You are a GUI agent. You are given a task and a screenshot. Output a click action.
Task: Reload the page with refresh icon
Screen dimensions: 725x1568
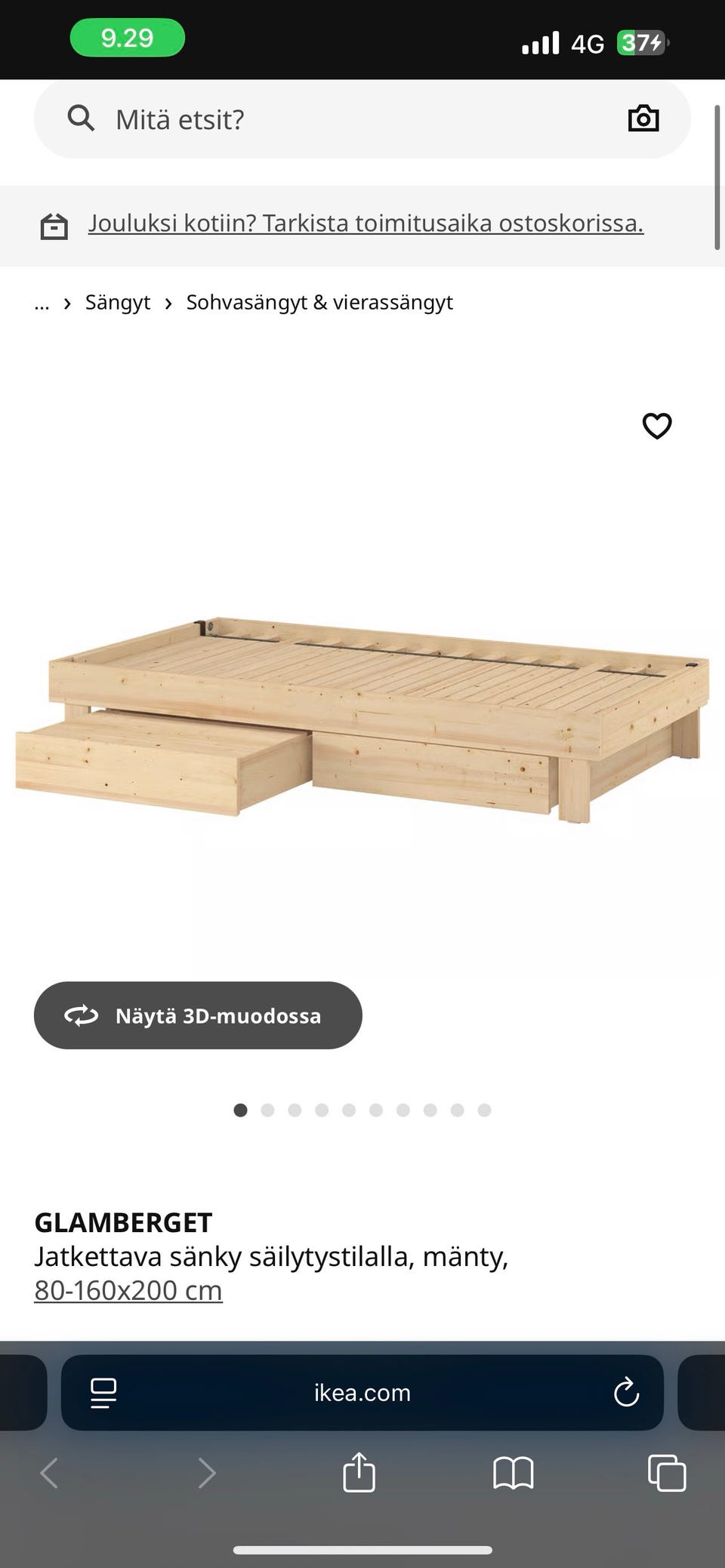click(627, 1393)
